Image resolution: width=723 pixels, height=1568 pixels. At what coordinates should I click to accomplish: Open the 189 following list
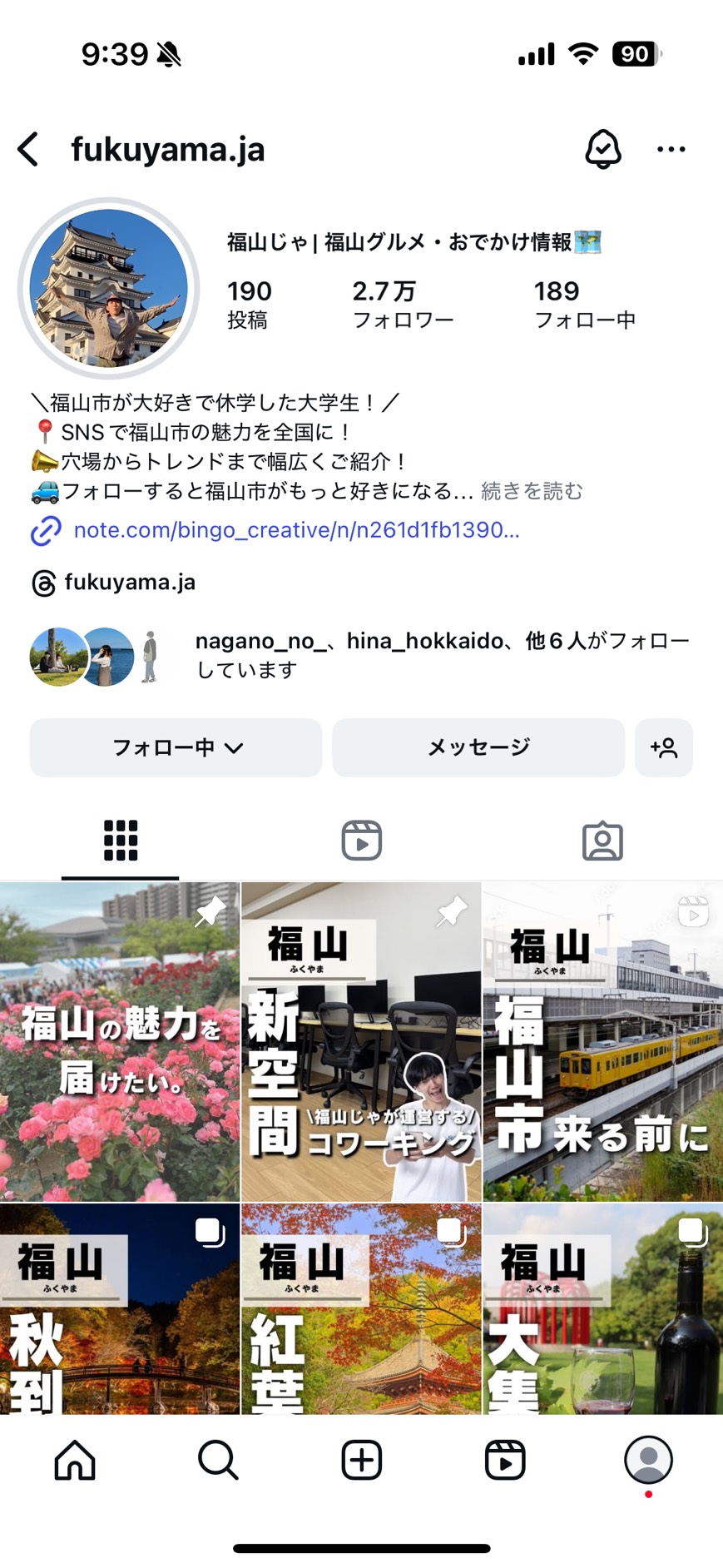click(584, 304)
